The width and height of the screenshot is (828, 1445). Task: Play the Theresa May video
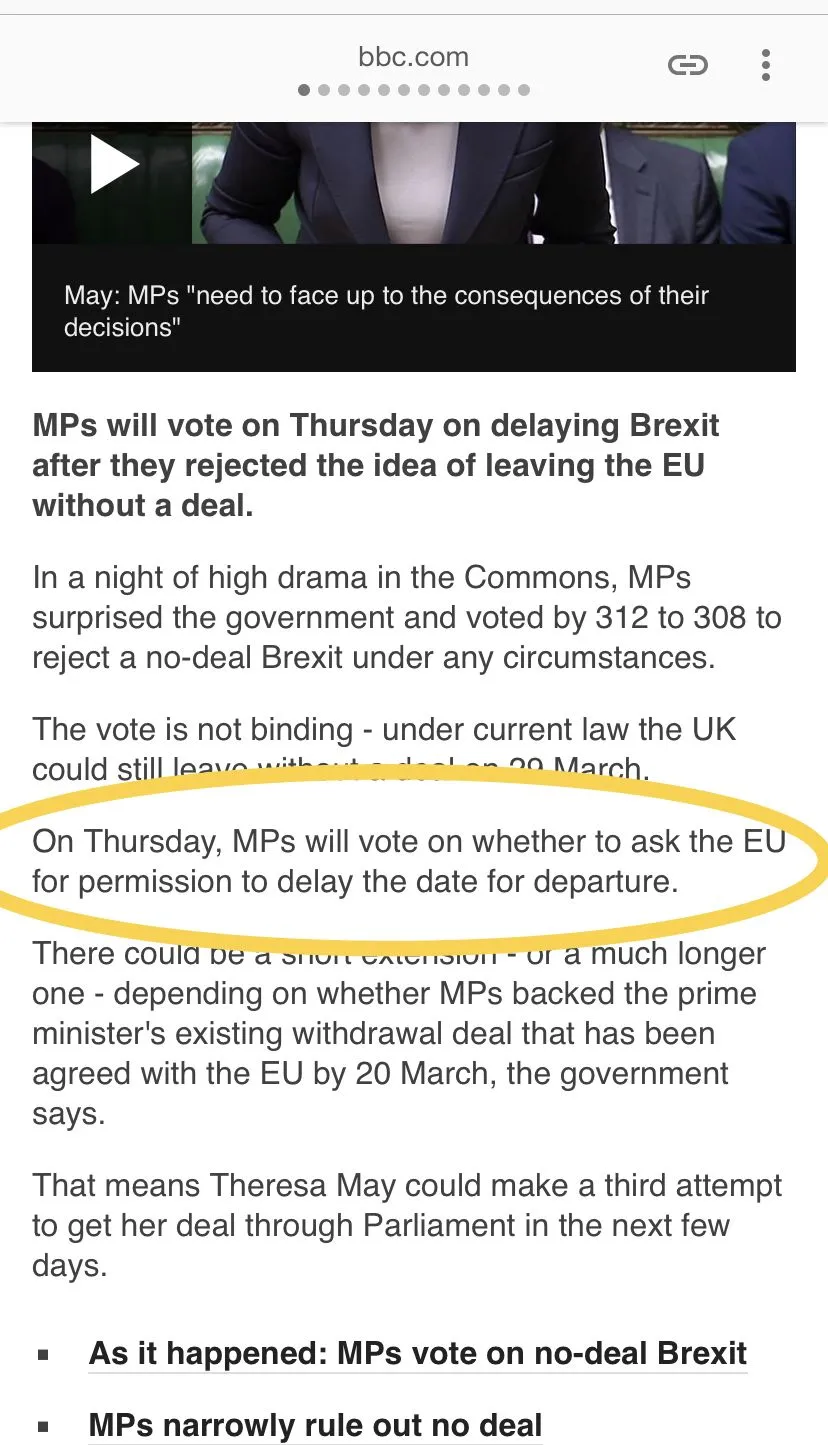113,165
